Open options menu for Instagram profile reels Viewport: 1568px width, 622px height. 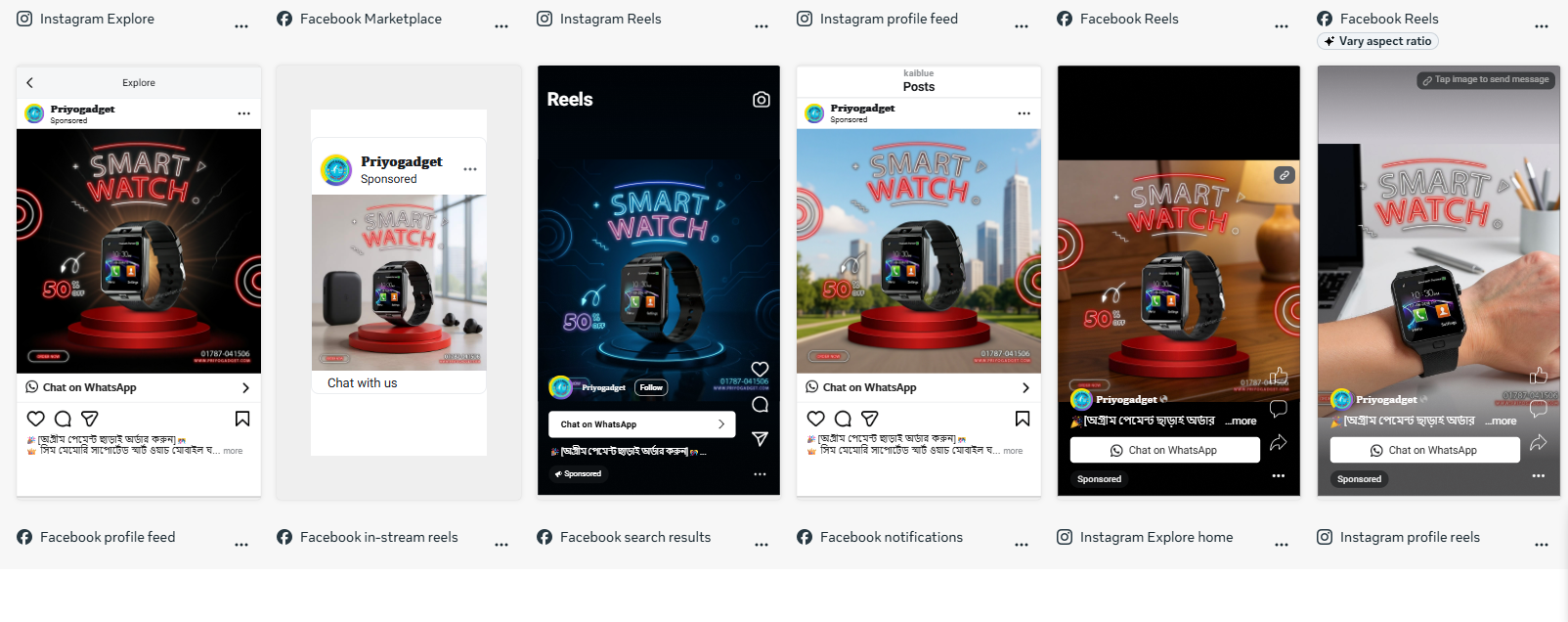[x=1542, y=545]
